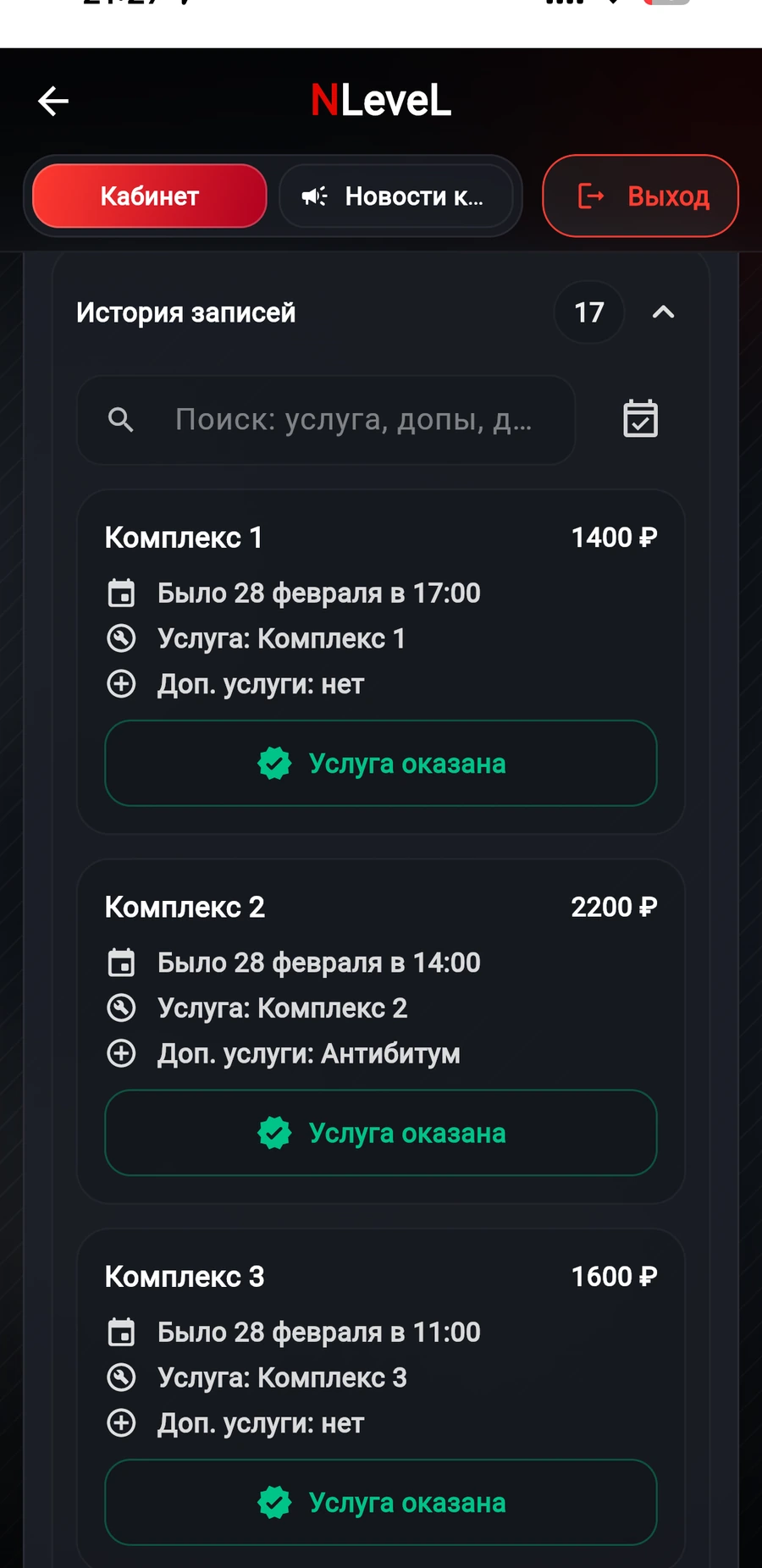Open the calendar date filter icon
Viewport: 762px width, 1568px height.
[x=641, y=419]
